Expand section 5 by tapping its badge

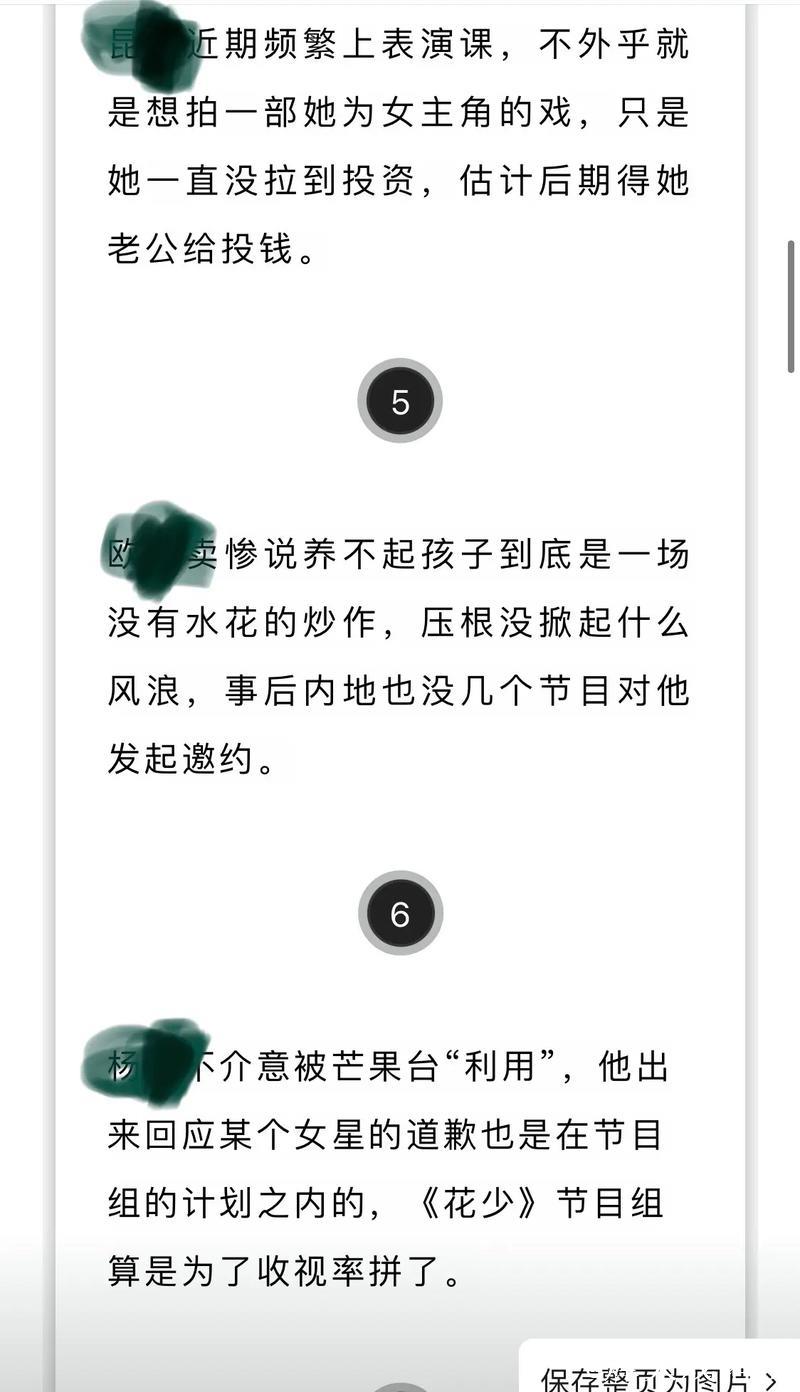[x=400, y=399]
